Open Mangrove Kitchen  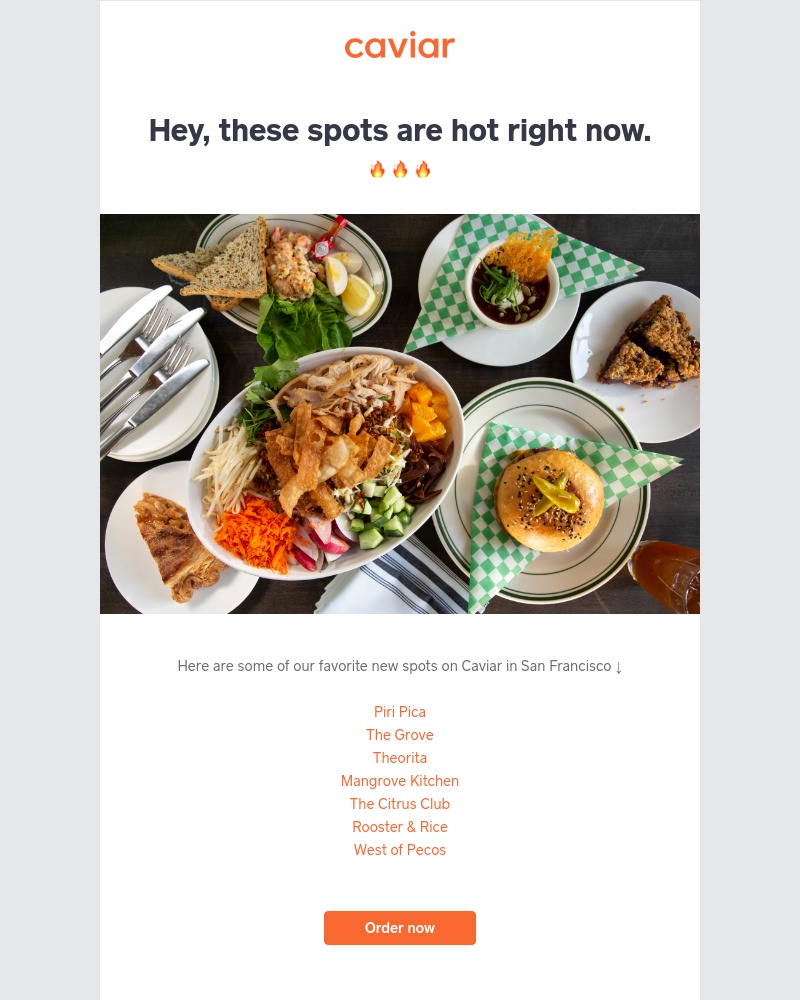pos(399,781)
